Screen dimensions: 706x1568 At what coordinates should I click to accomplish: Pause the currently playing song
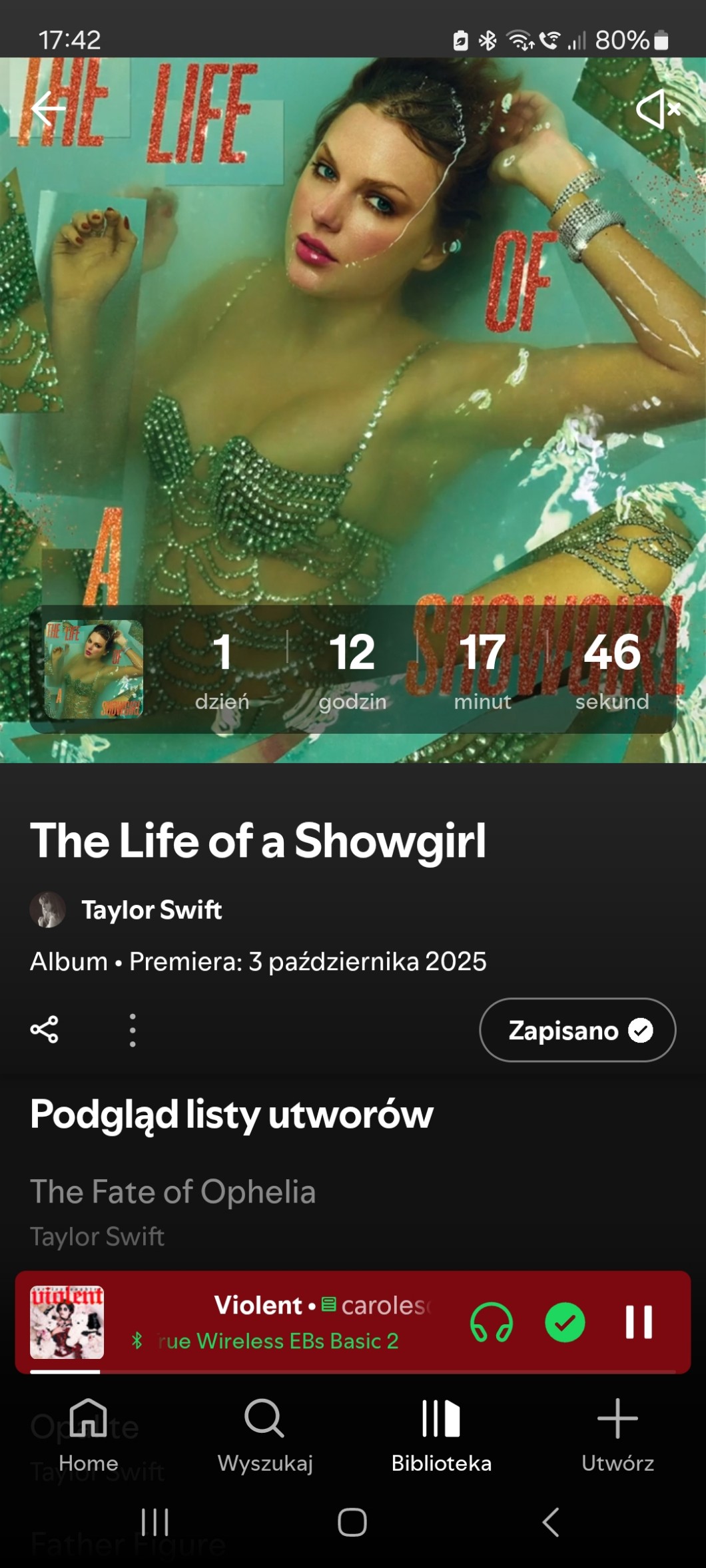(638, 1322)
